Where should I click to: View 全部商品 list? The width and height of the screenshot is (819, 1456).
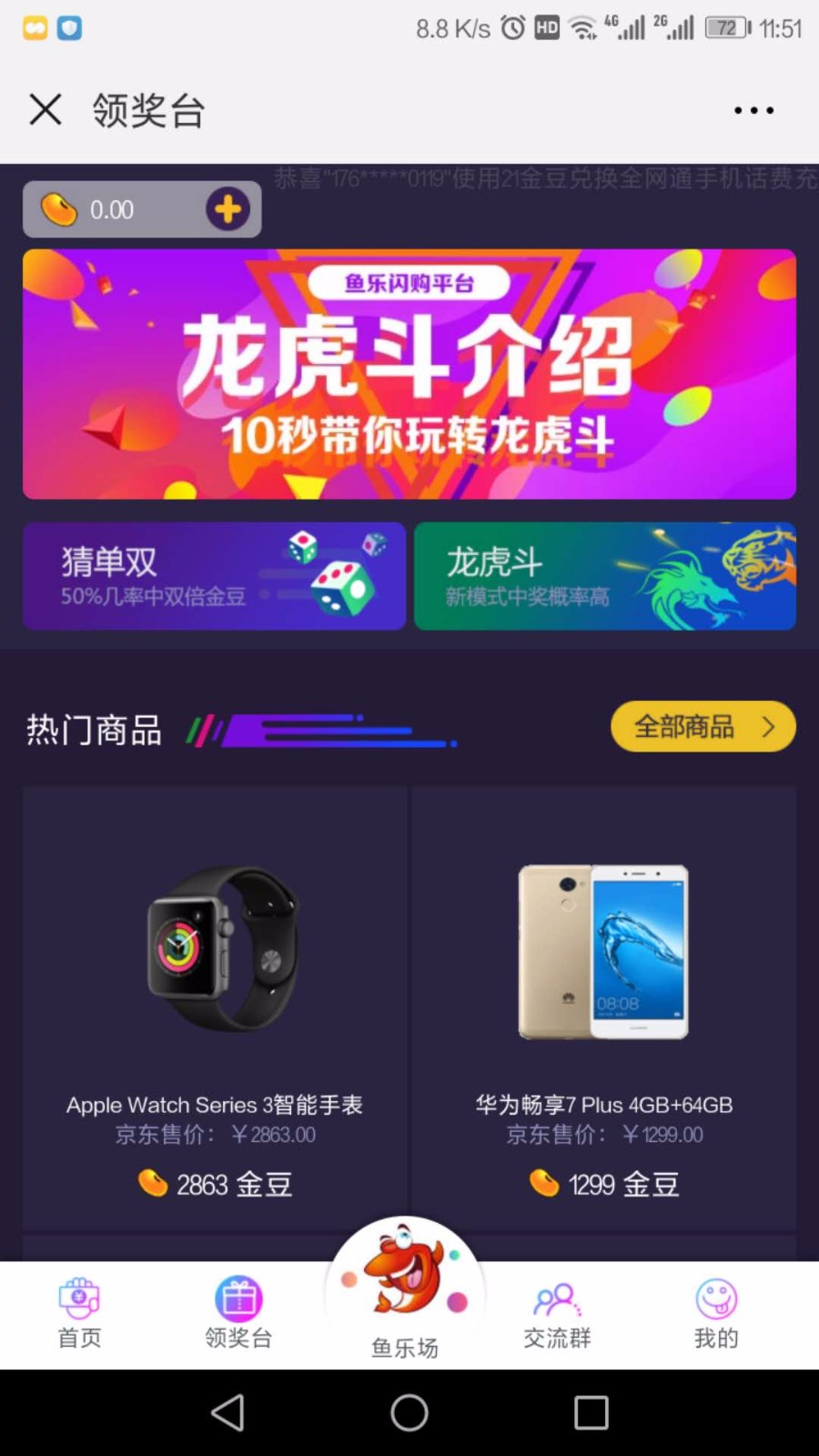click(x=703, y=726)
